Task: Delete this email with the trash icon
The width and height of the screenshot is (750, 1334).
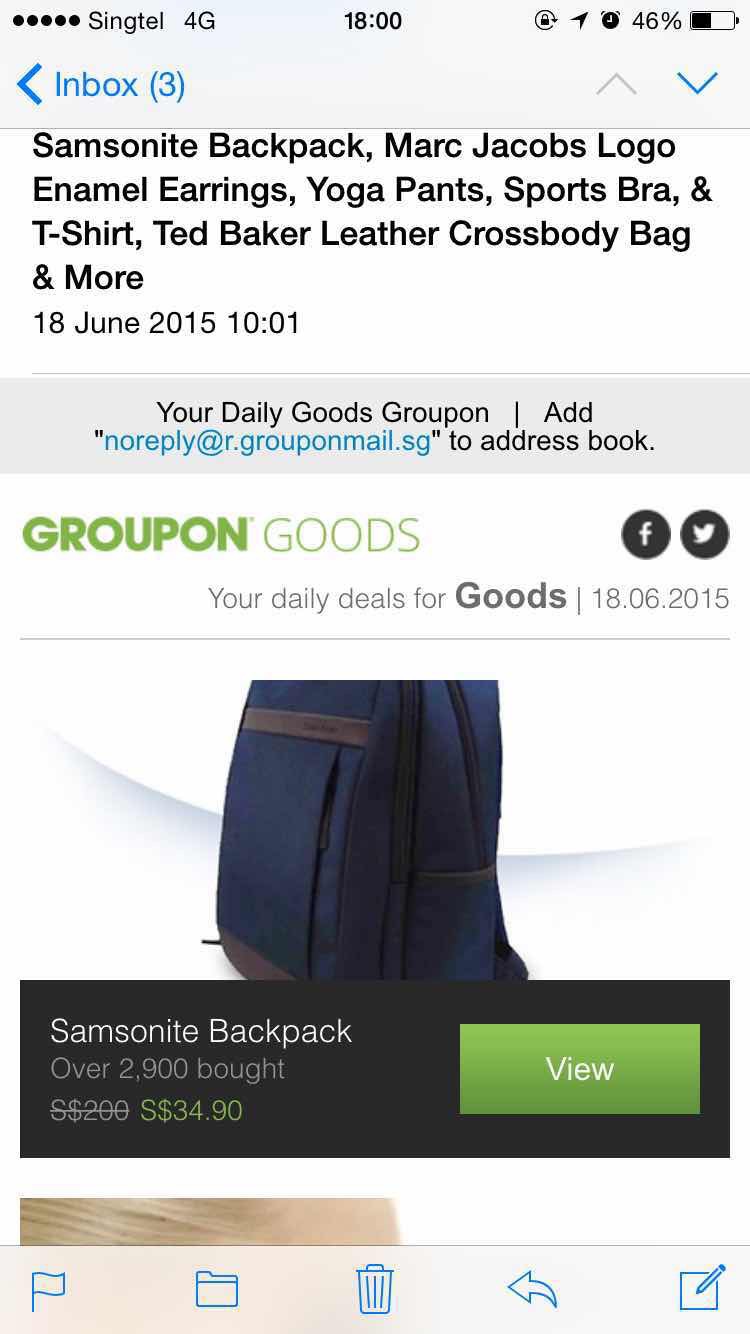Action: [x=375, y=1288]
